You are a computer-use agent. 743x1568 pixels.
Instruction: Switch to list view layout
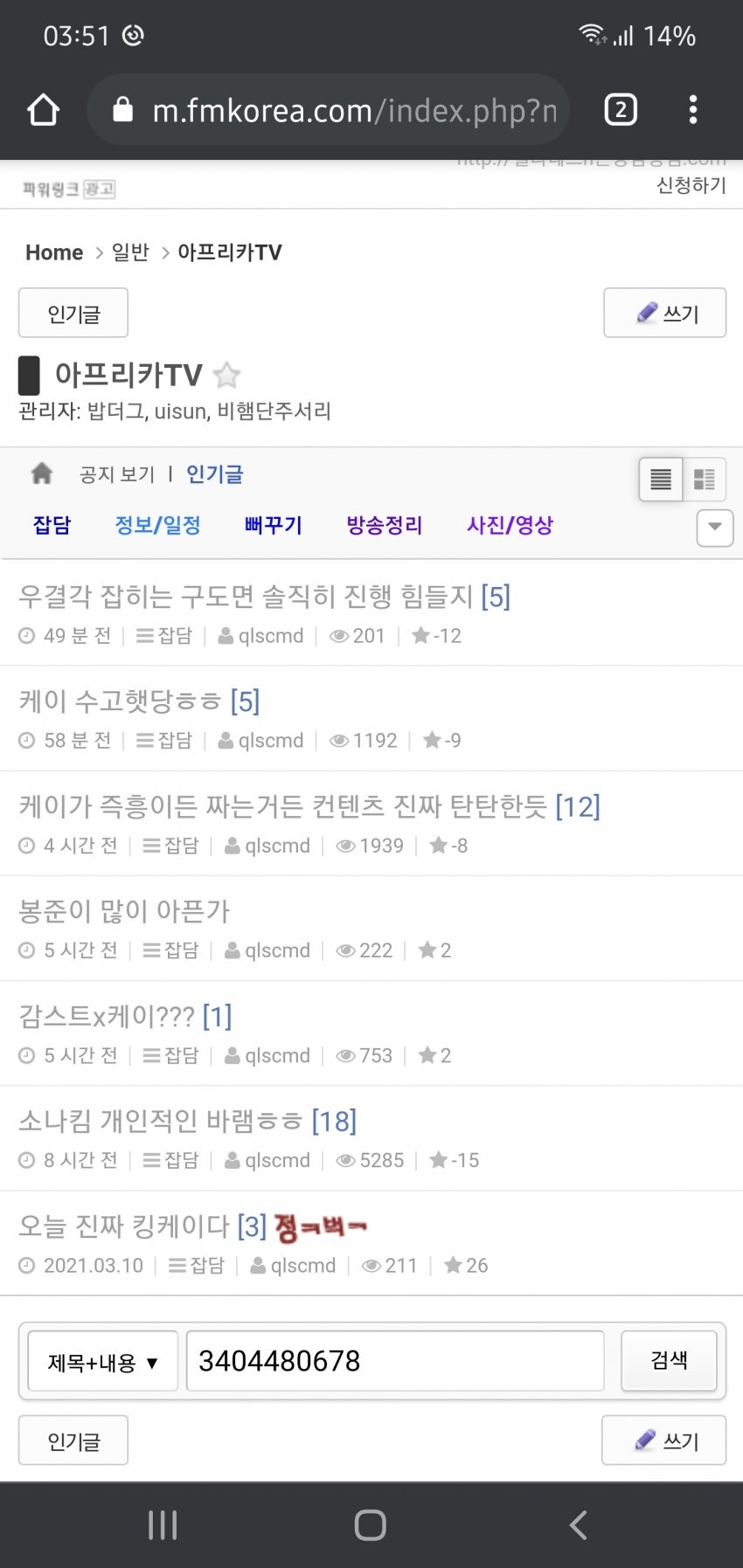point(661,480)
